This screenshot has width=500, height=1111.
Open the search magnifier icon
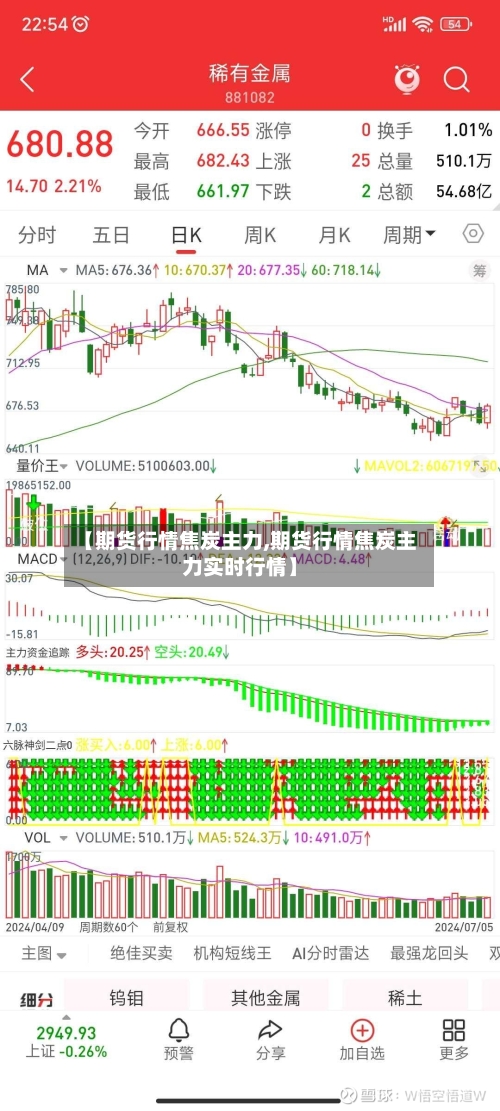click(457, 79)
